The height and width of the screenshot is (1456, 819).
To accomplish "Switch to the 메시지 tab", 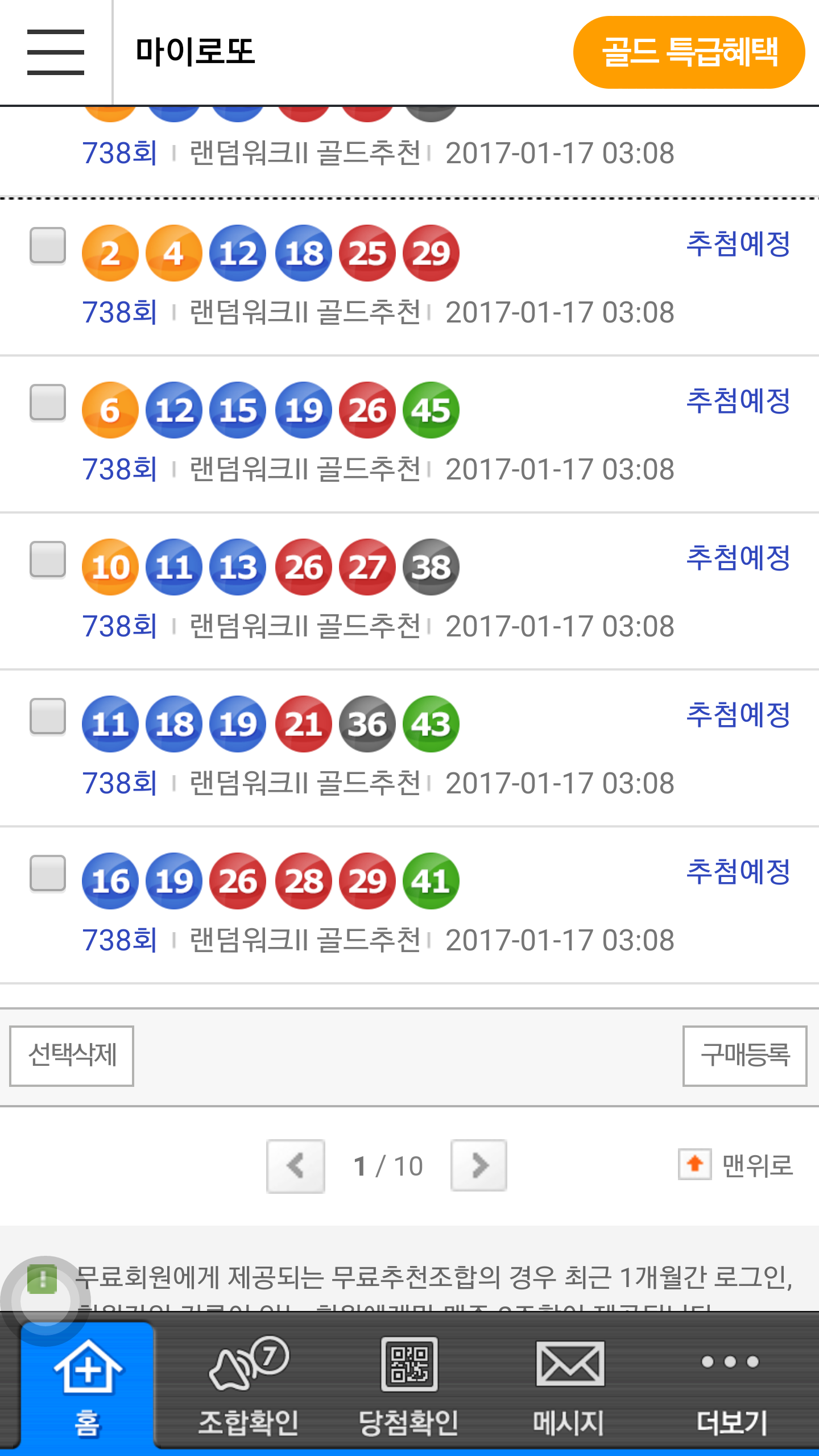I will point(569,1388).
